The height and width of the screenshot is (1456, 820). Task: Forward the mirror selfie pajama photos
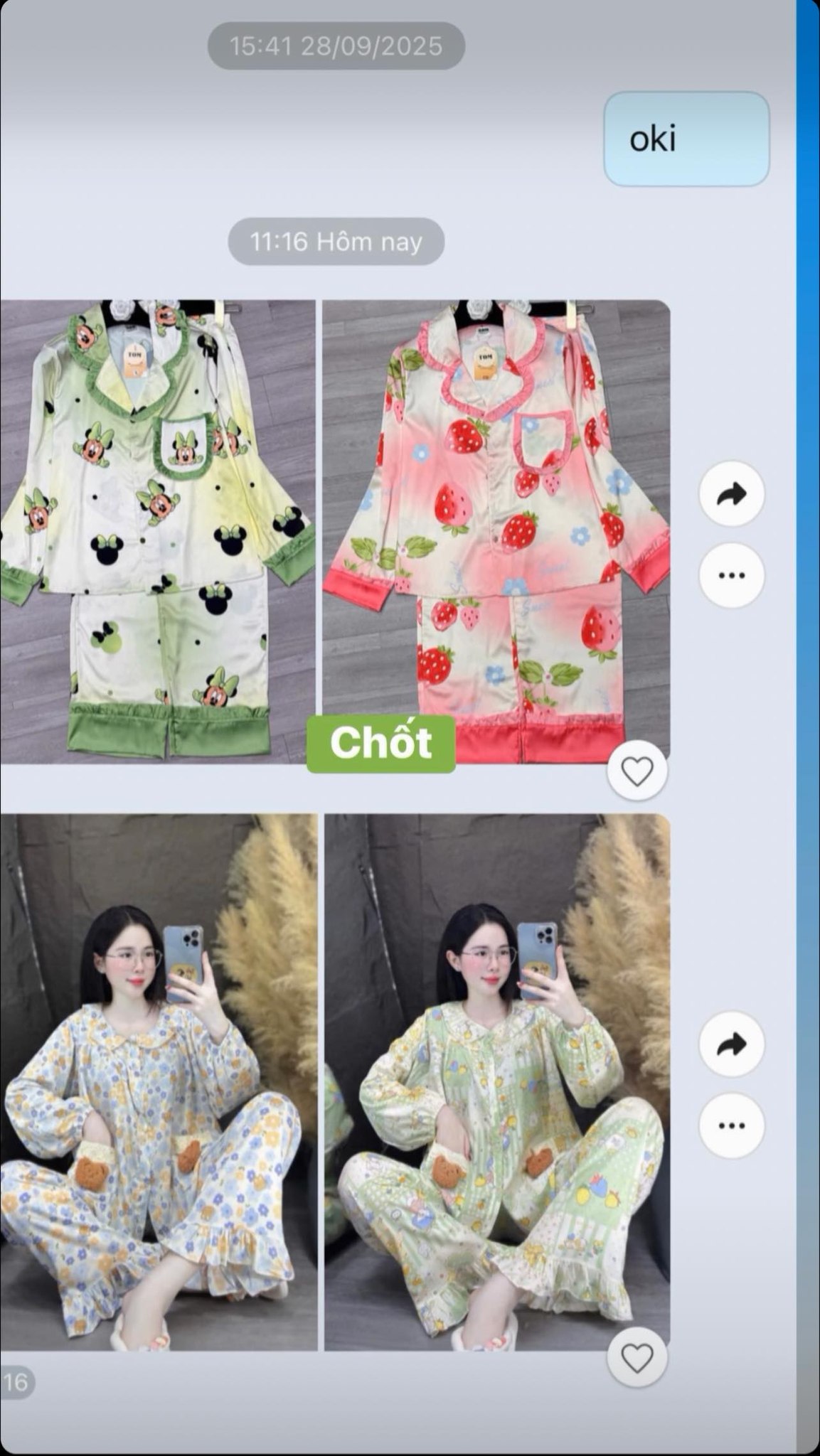pyautogui.click(x=731, y=1044)
